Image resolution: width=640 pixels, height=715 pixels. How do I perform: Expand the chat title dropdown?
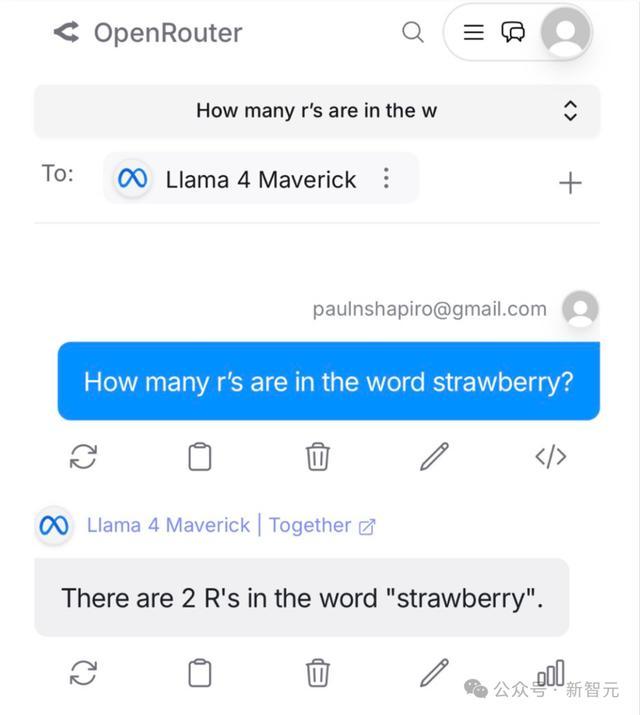(x=570, y=111)
